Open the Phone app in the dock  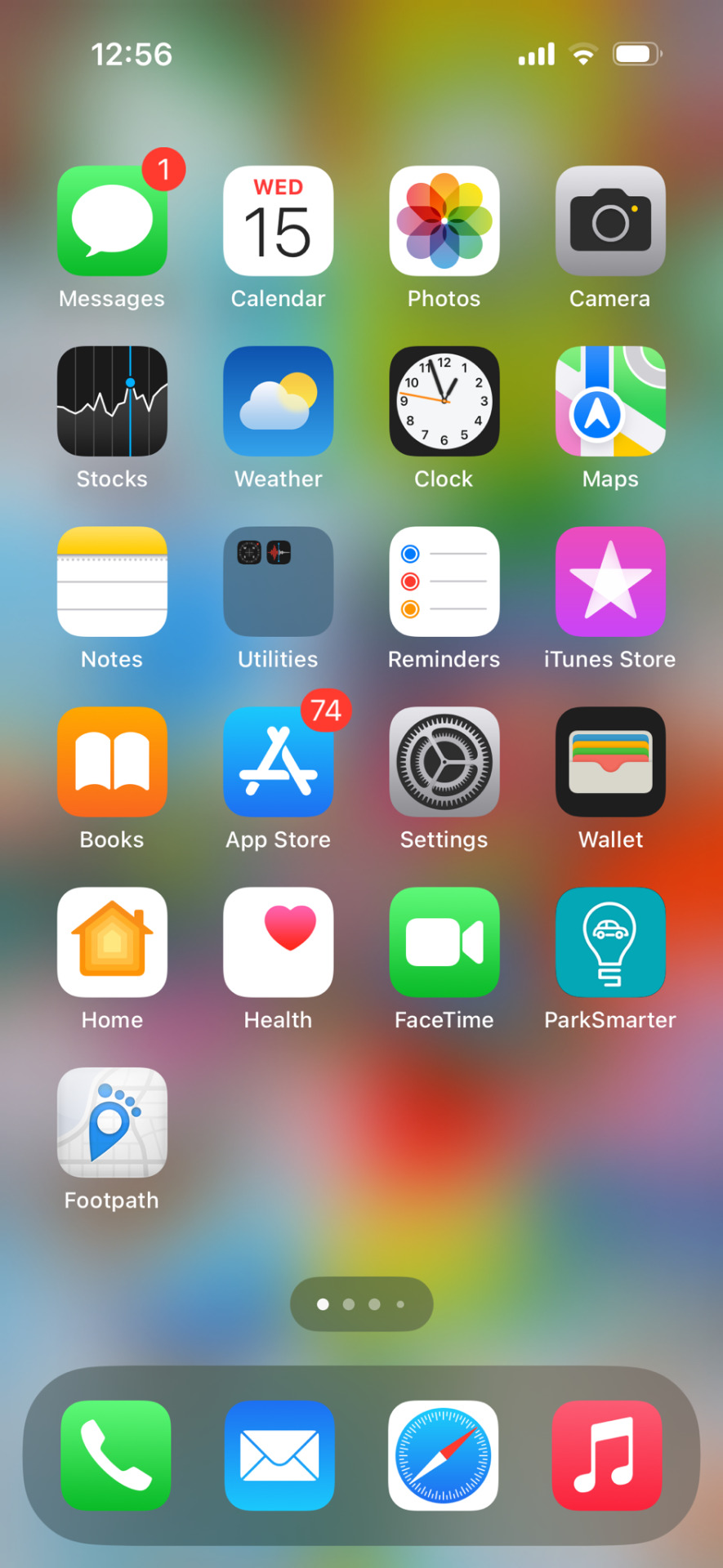(115, 1455)
